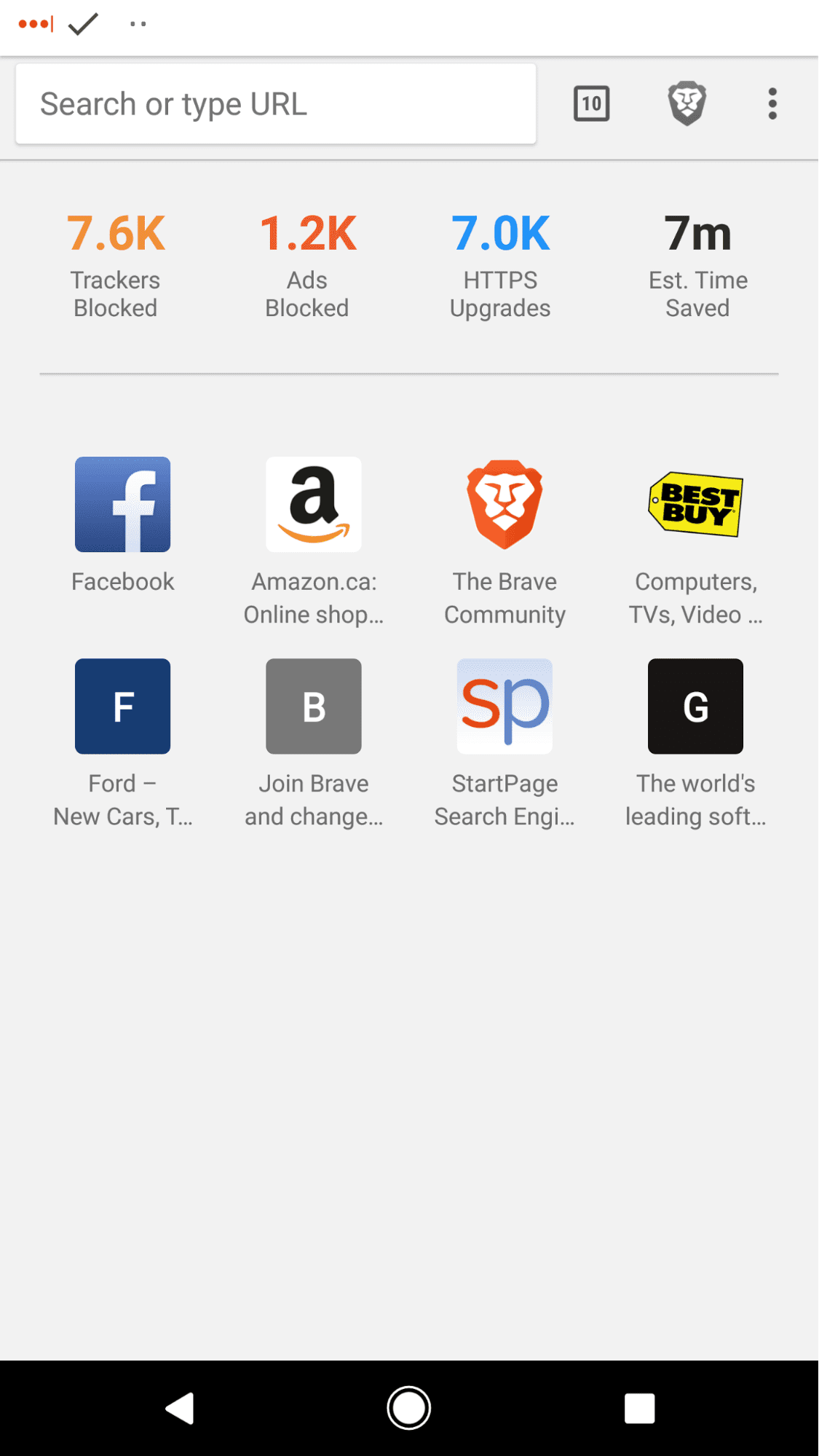Open the Brave Shields lion icon

point(687,103)
